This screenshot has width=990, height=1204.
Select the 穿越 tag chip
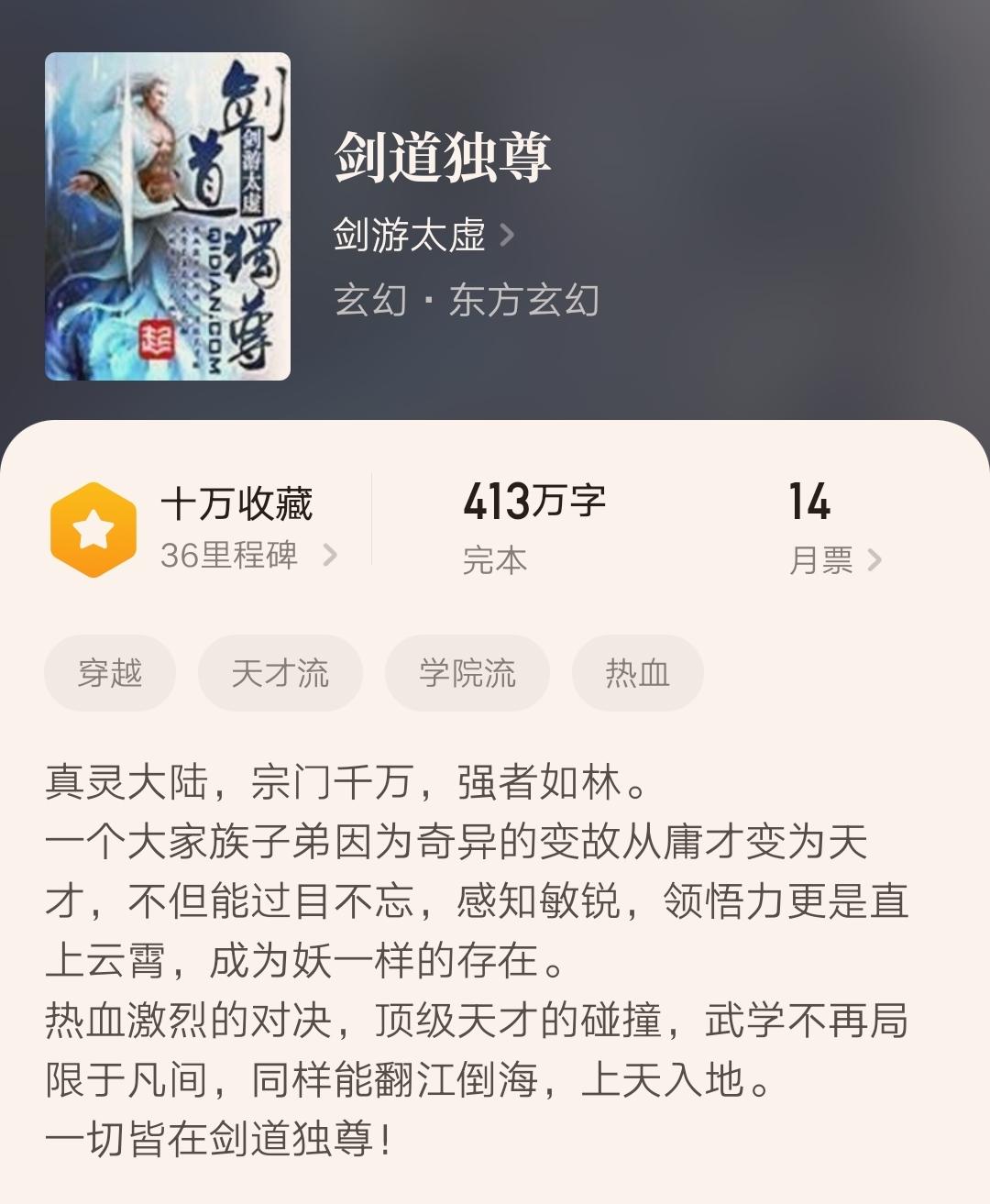pos(110,673)
